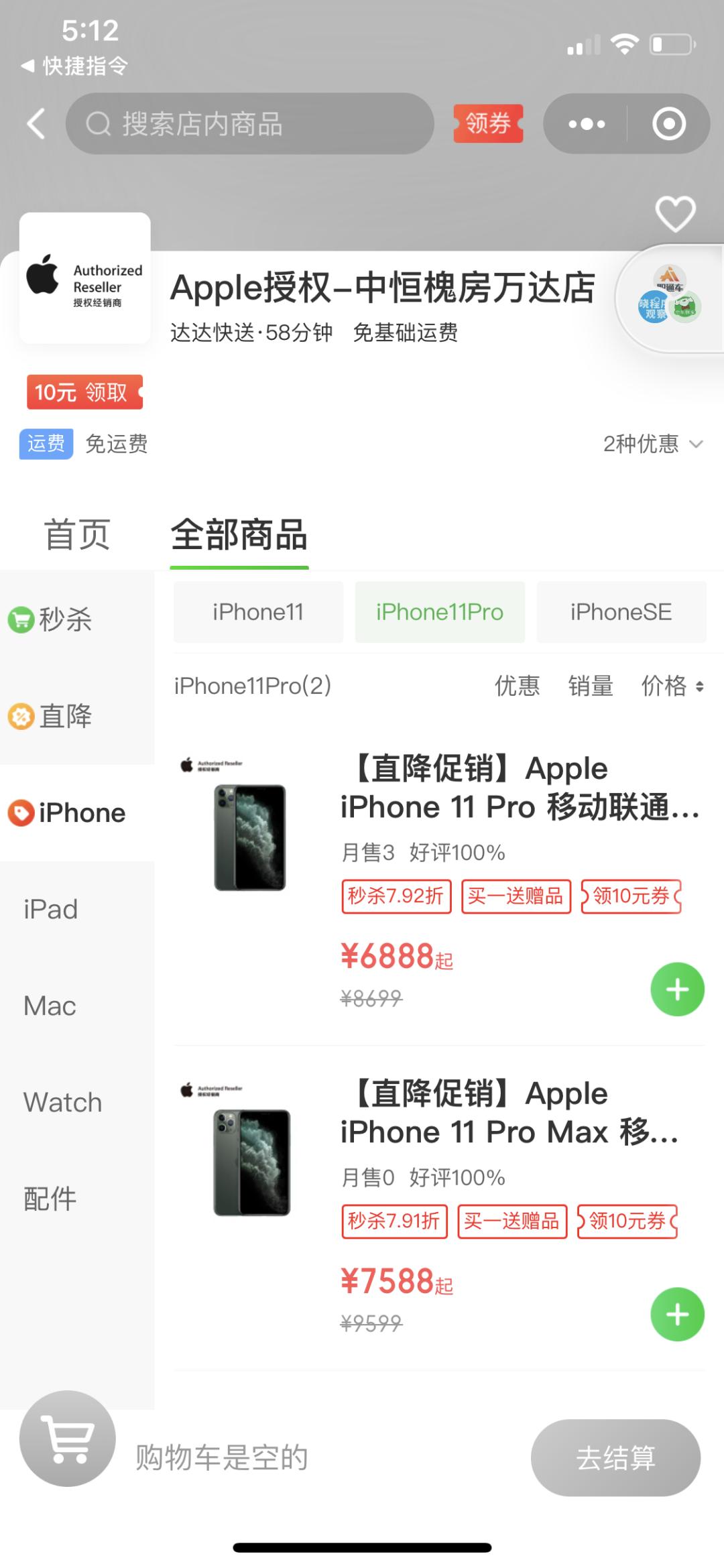The image size is (724, 1568).
Task: Open the in-store product search box
Action: (x=249, y=124)
